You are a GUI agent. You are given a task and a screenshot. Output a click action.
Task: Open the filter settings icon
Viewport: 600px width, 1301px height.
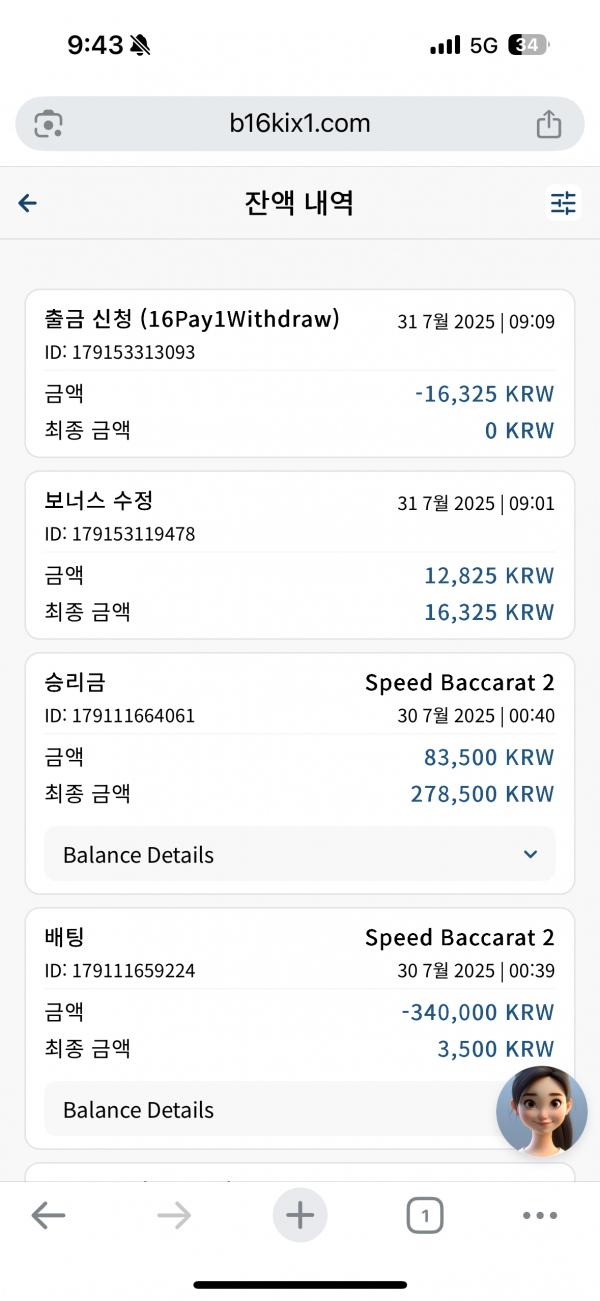click(563, 203)
